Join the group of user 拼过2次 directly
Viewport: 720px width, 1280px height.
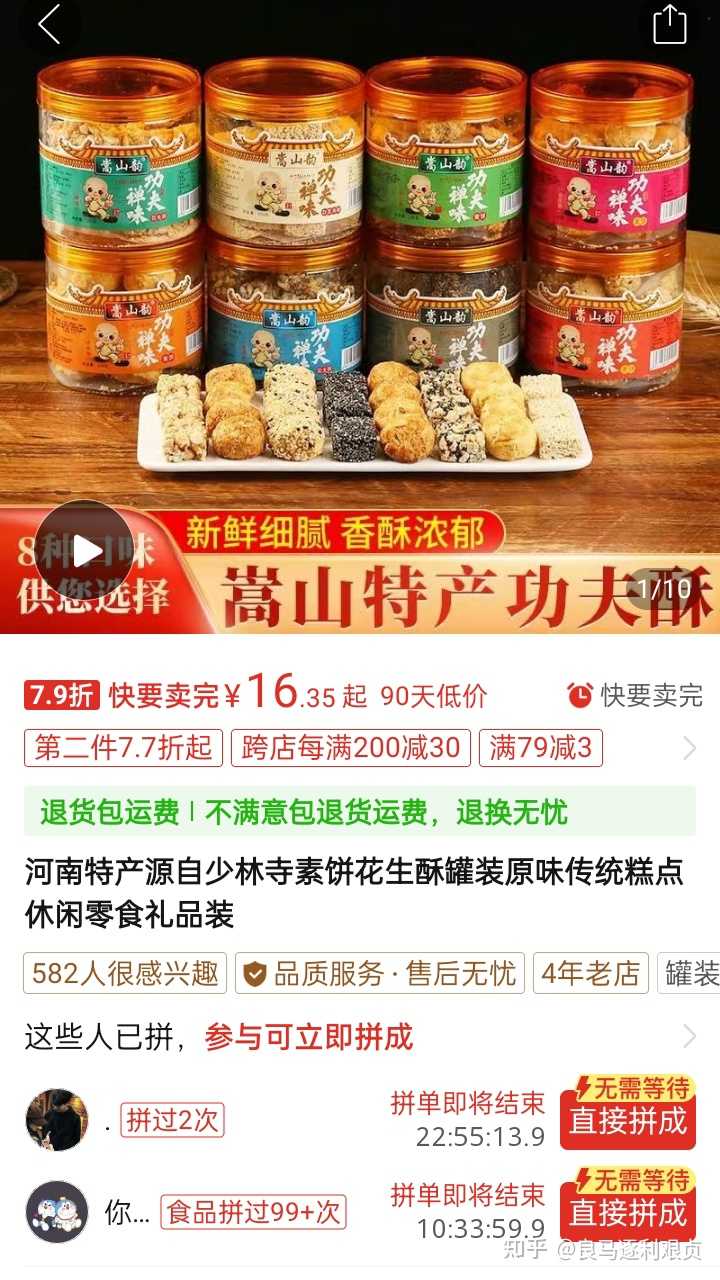(628, 1120)
